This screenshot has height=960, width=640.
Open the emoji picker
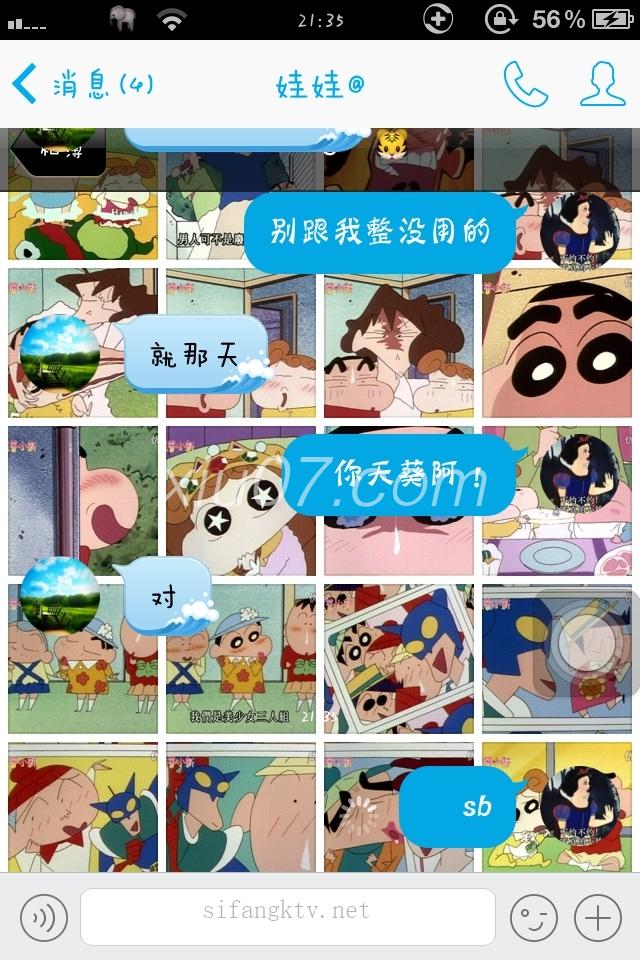pos(533,917)
